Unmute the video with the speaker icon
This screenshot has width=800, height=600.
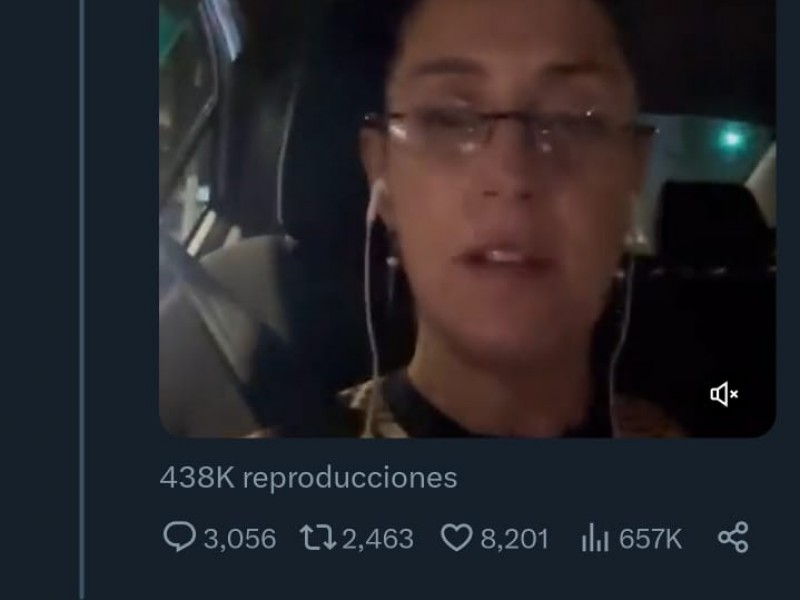tap(724, 394)
